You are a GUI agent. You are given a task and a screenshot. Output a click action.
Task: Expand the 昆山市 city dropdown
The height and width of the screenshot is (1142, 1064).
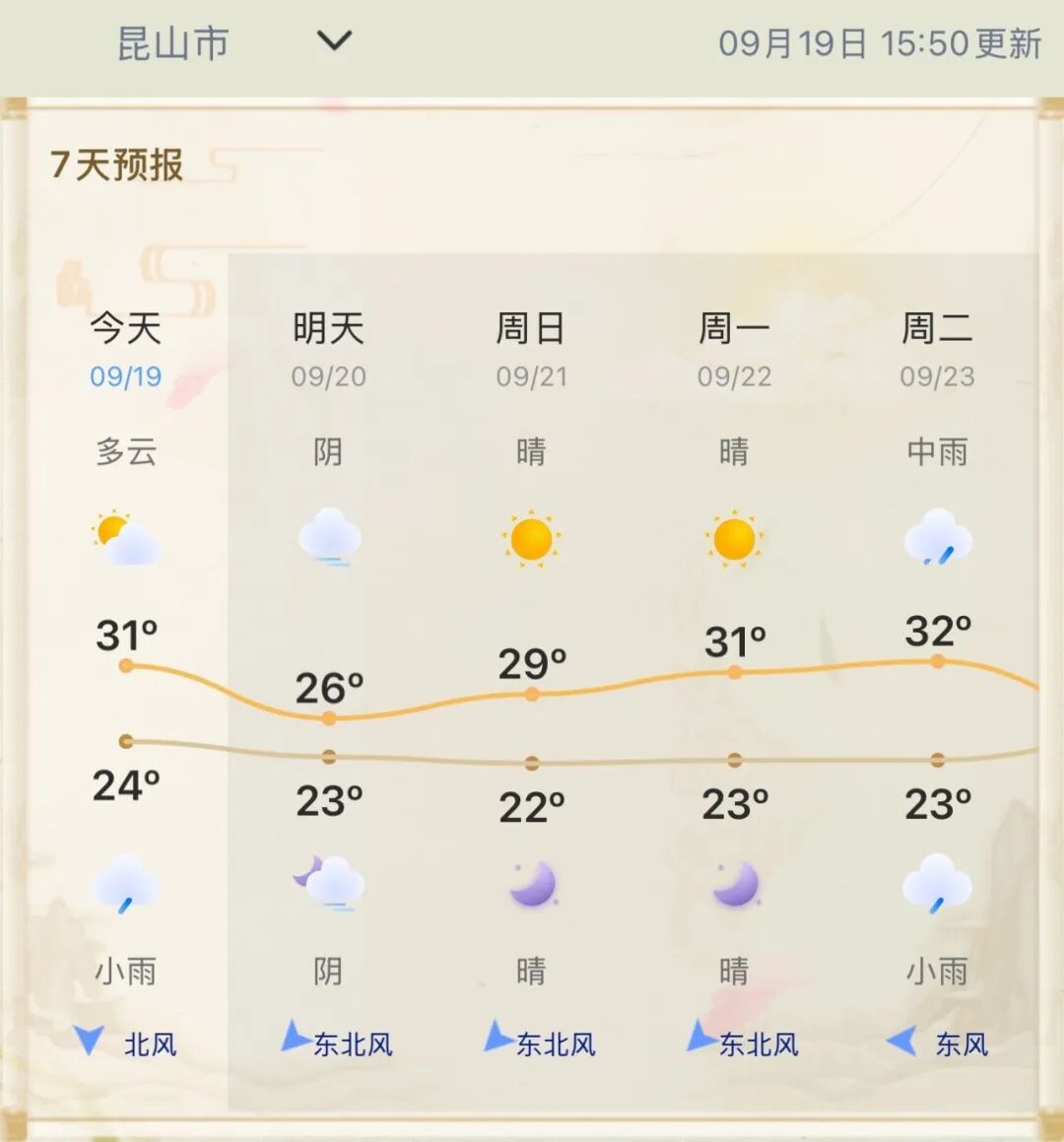(334, 41)
